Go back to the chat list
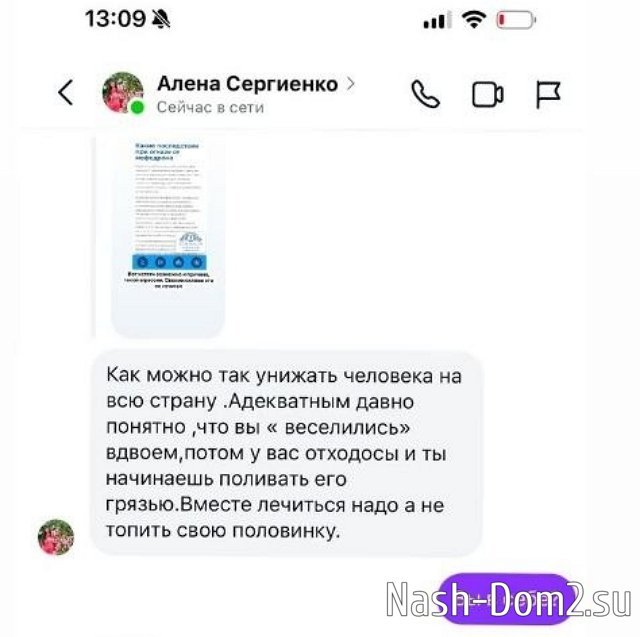 coord(66,93)
